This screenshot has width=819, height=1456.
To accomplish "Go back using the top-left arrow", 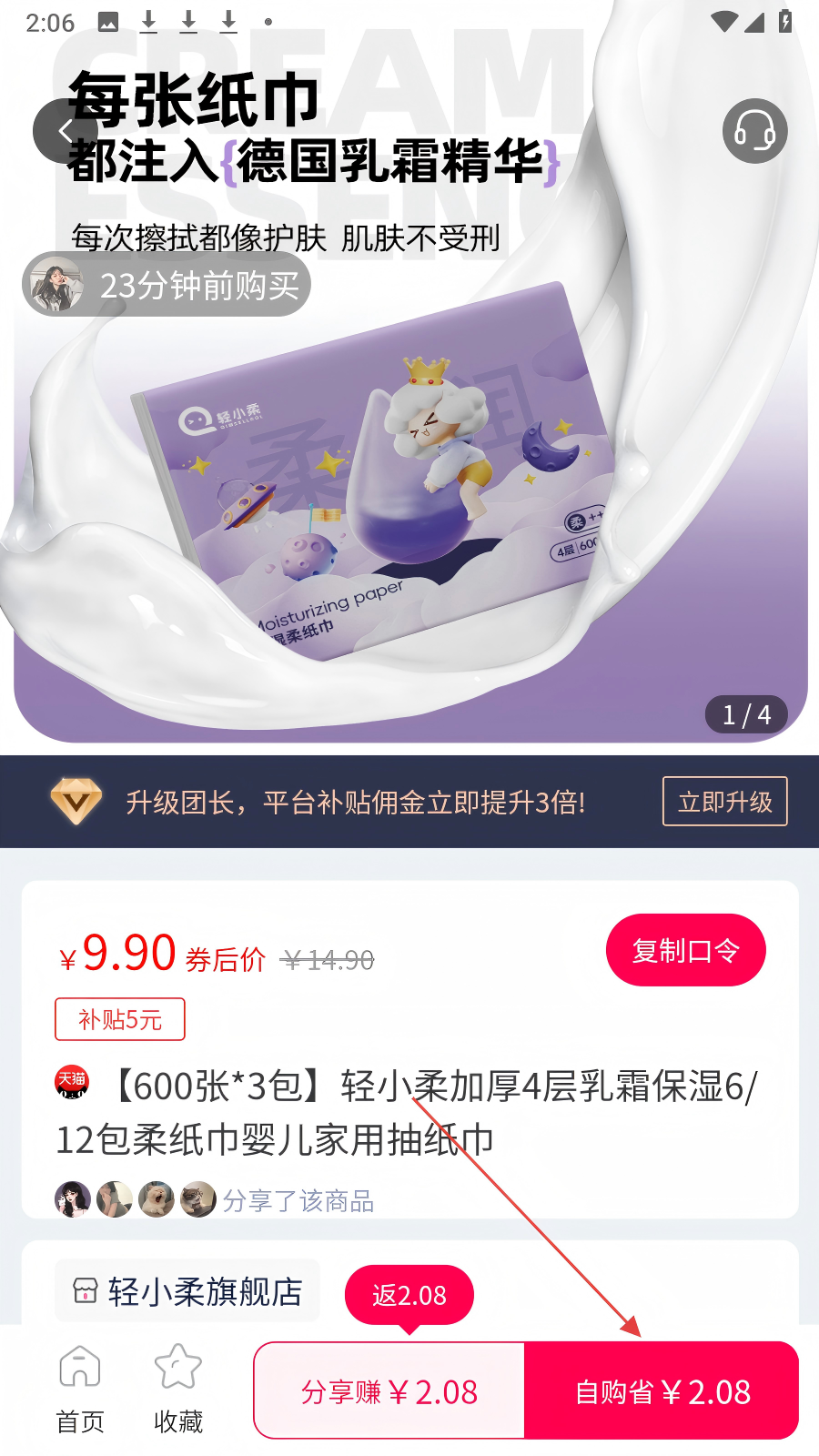I will (64, 131).
